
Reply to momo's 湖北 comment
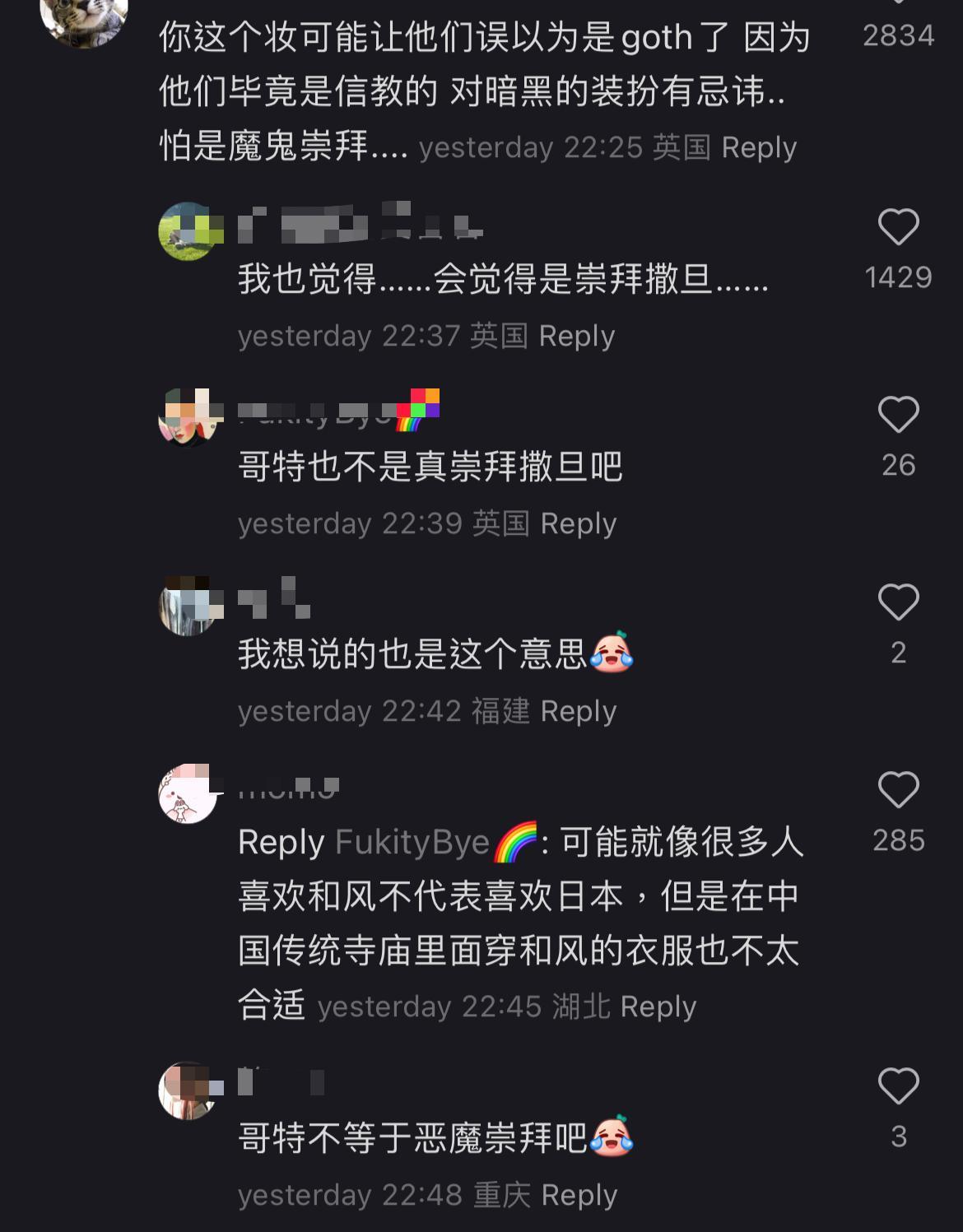coord(658,1006)
